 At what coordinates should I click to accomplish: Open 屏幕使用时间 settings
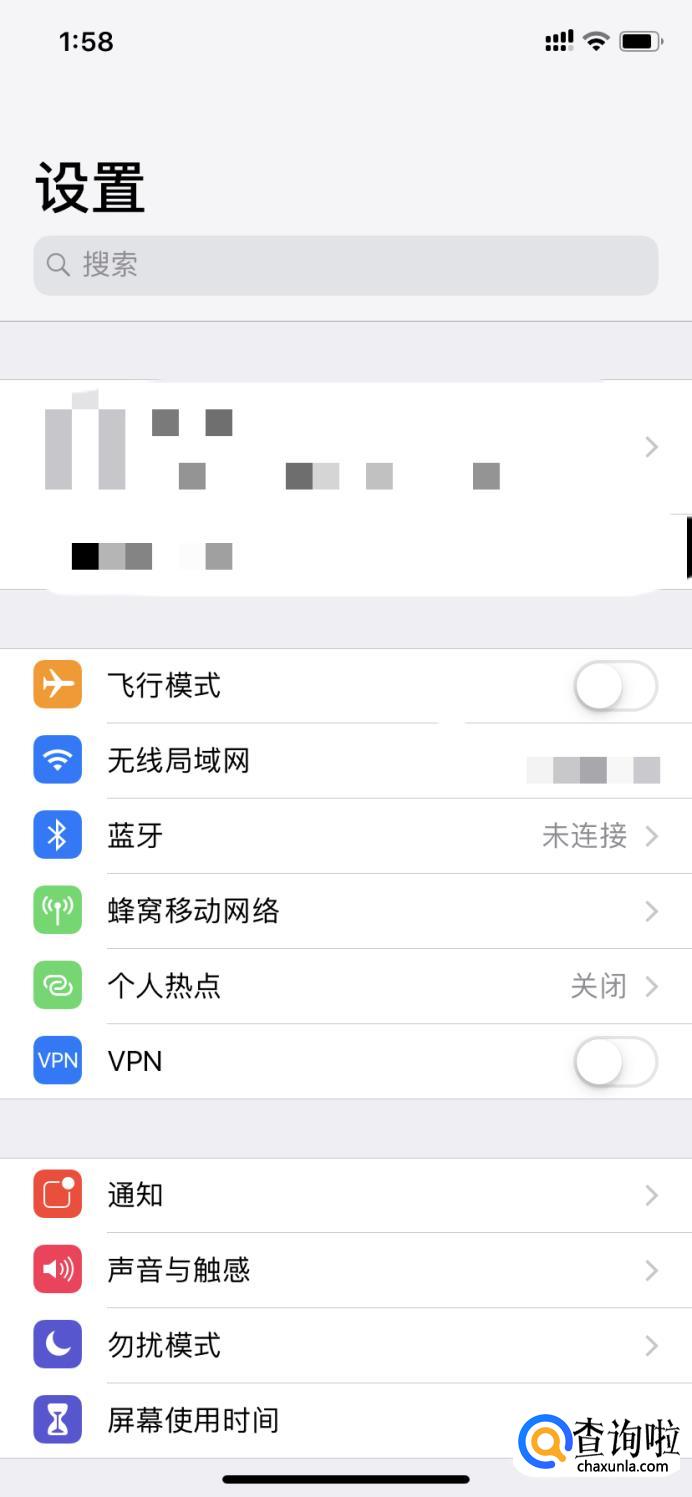pos(300,1420)
